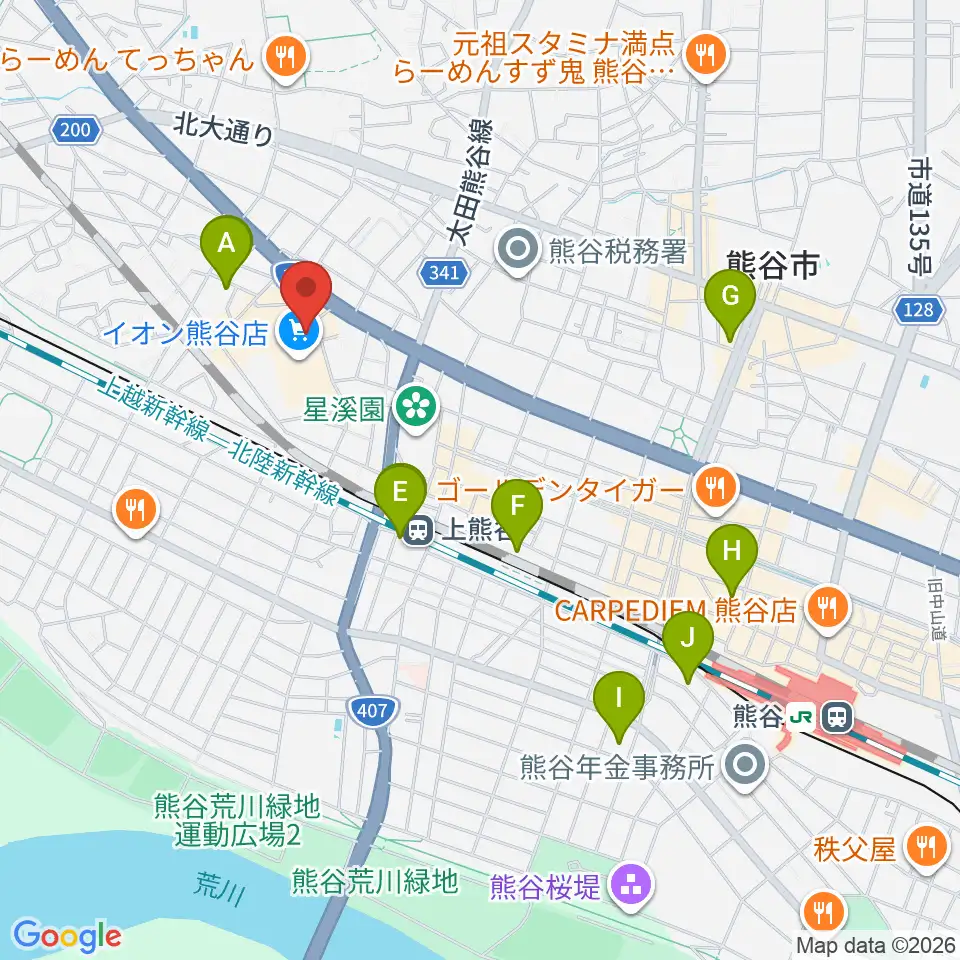The image size is (960, 960).
Task: Tap the 熊谷桜堤 landmark marker
Action: tap(632, 886)
